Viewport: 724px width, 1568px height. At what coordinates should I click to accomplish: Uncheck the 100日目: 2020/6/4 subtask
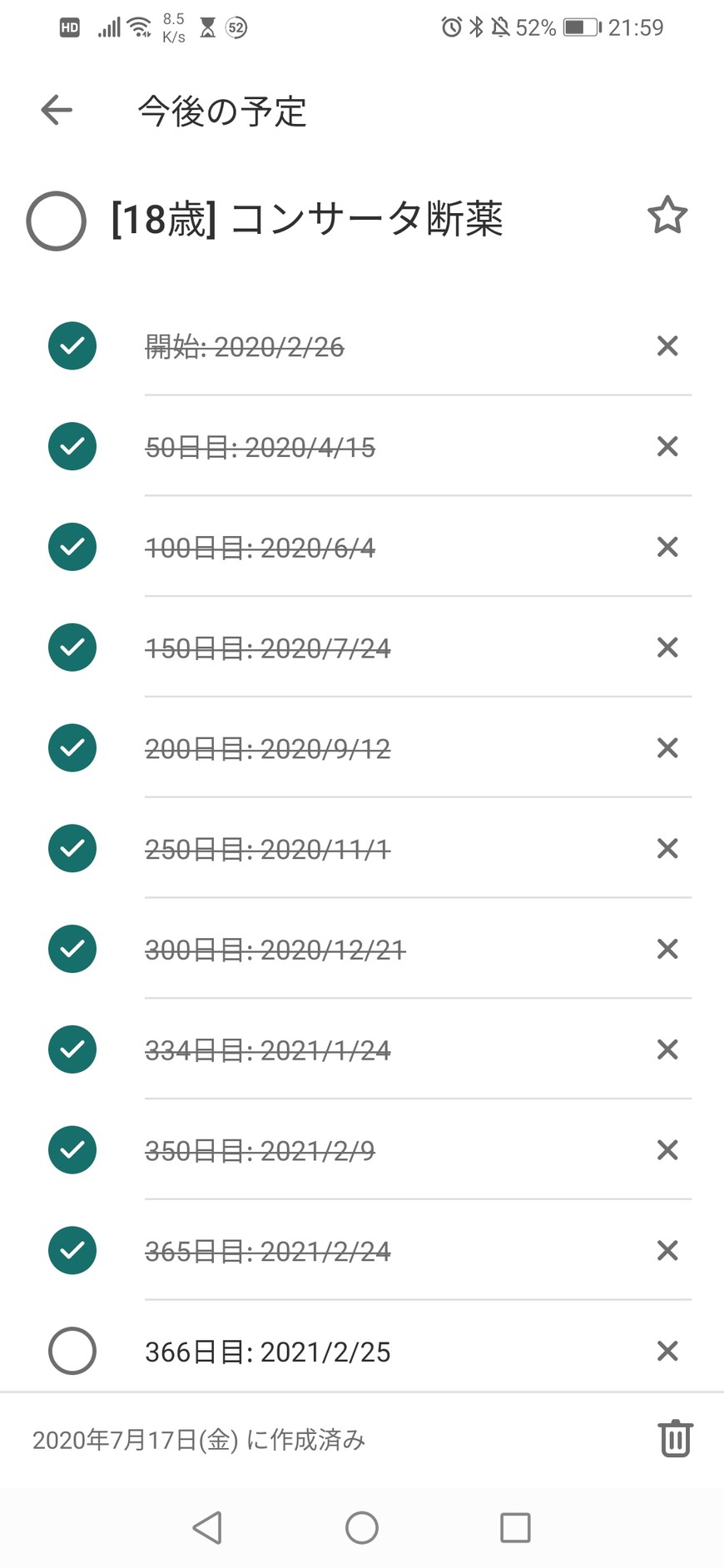pyautogui.click(x=72, y=547)
